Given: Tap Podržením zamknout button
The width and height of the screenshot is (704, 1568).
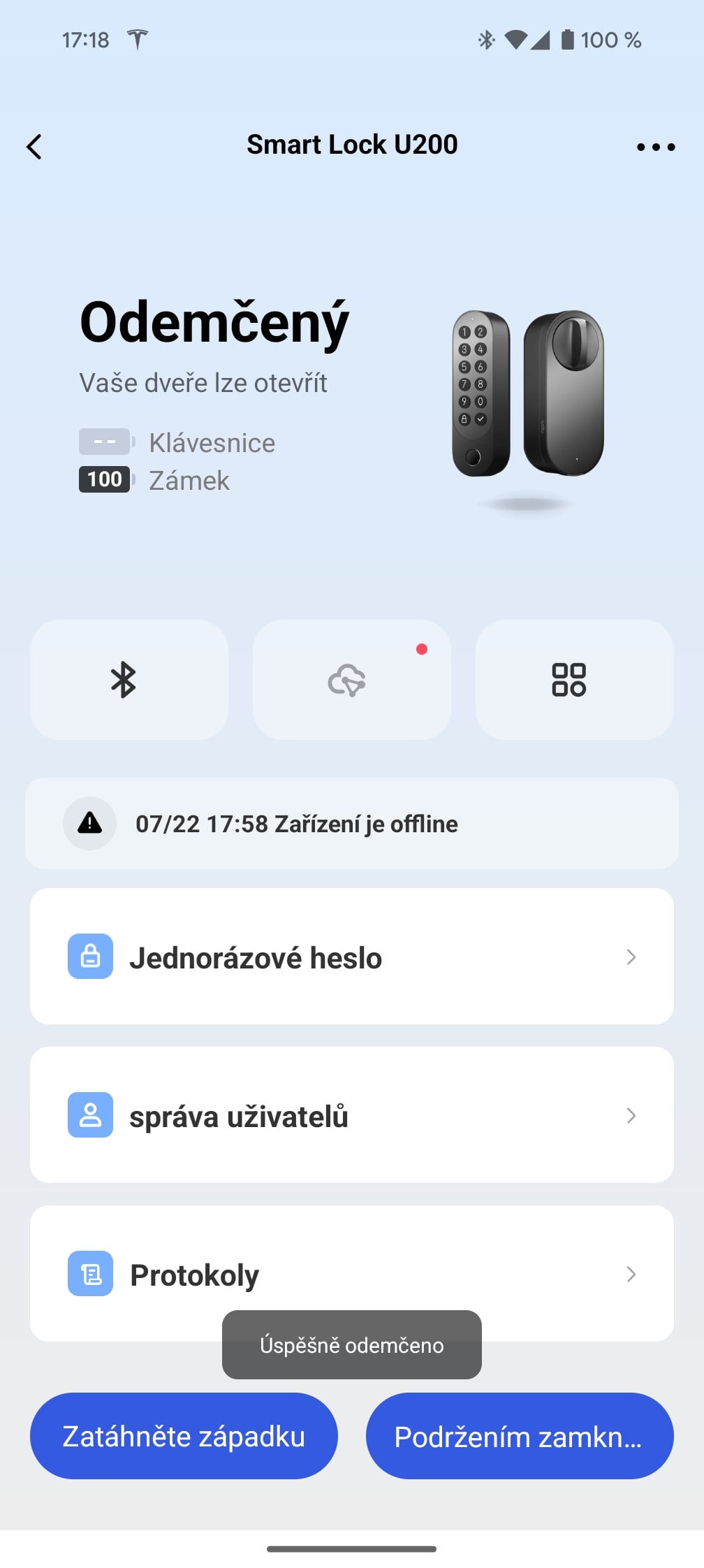Looking at the screenshot, I should click(520, 1436).
